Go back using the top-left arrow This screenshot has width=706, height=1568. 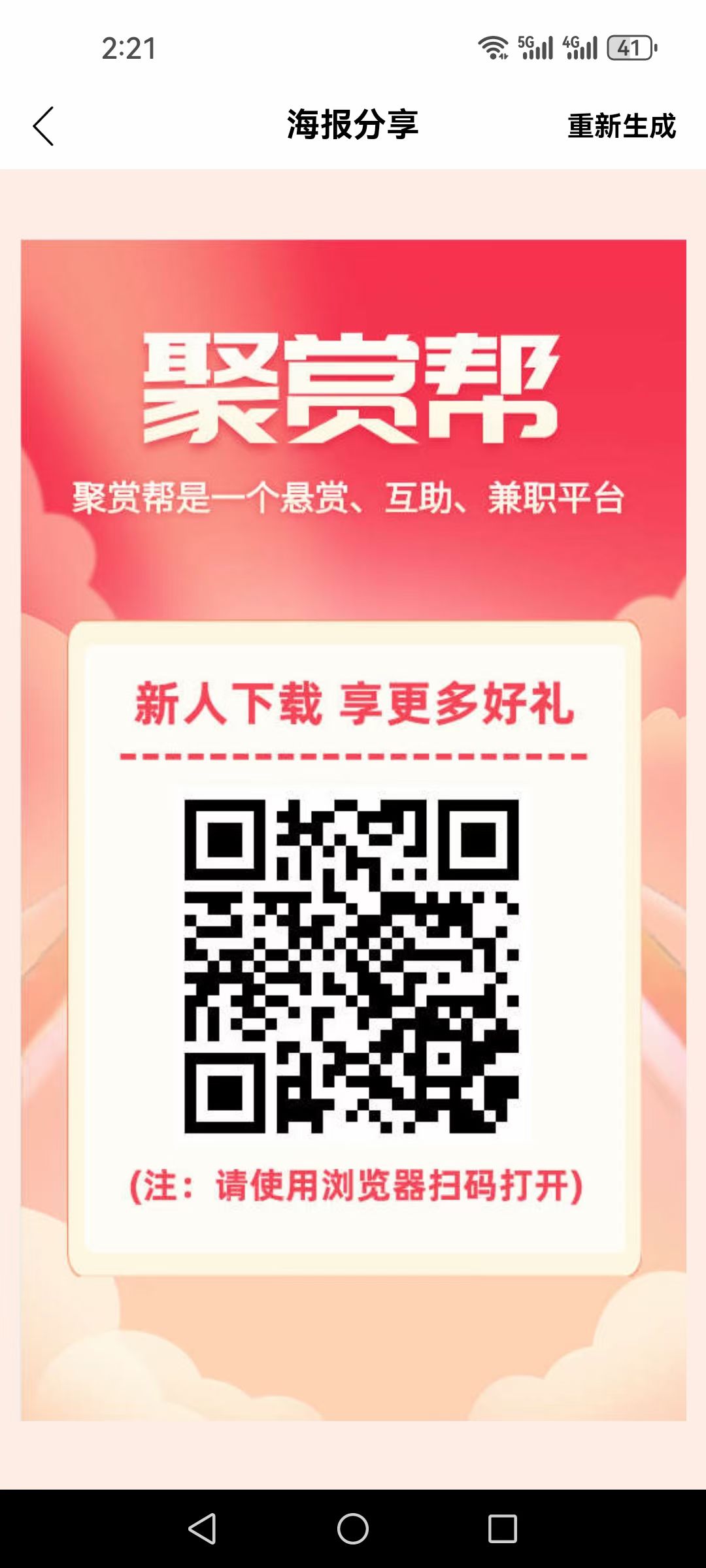click(x=43, y=126)
